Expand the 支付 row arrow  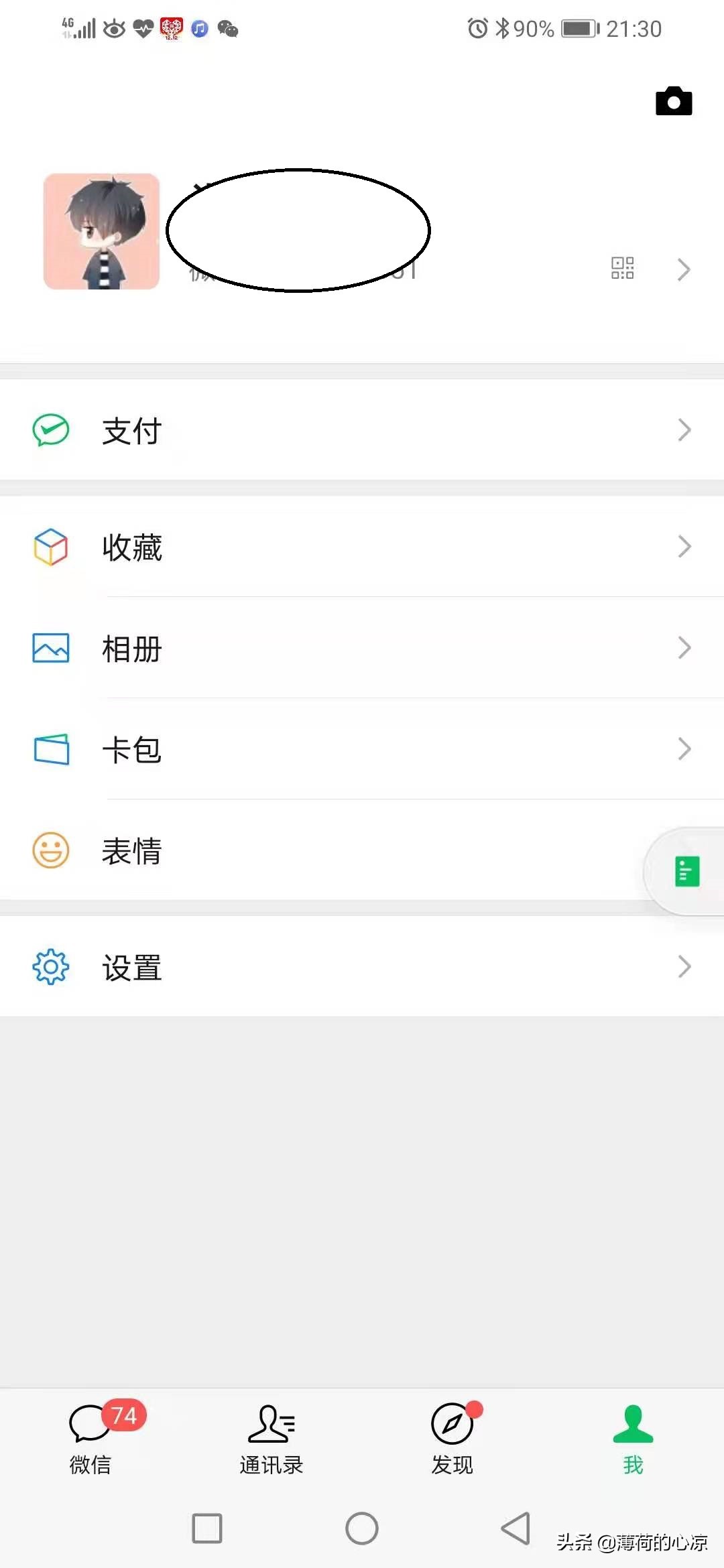coord(684,429)
